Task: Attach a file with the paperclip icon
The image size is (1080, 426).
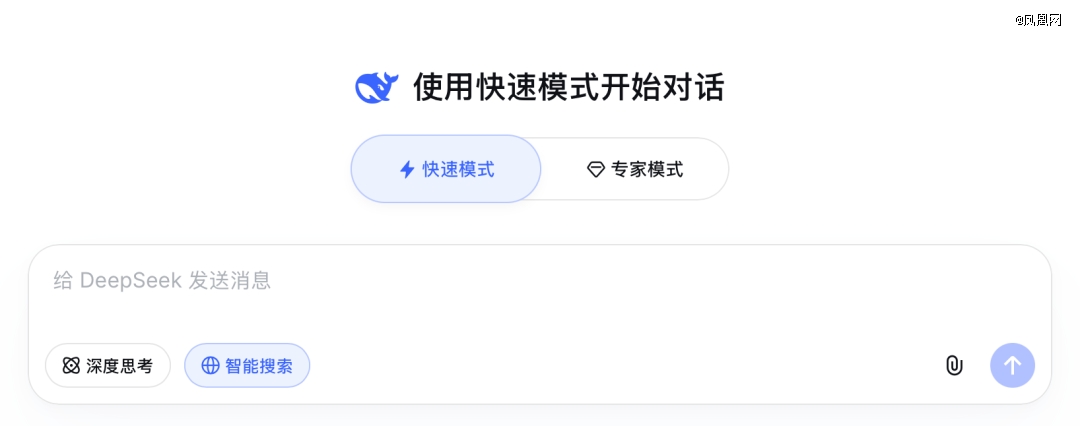Action: point(954,366)
